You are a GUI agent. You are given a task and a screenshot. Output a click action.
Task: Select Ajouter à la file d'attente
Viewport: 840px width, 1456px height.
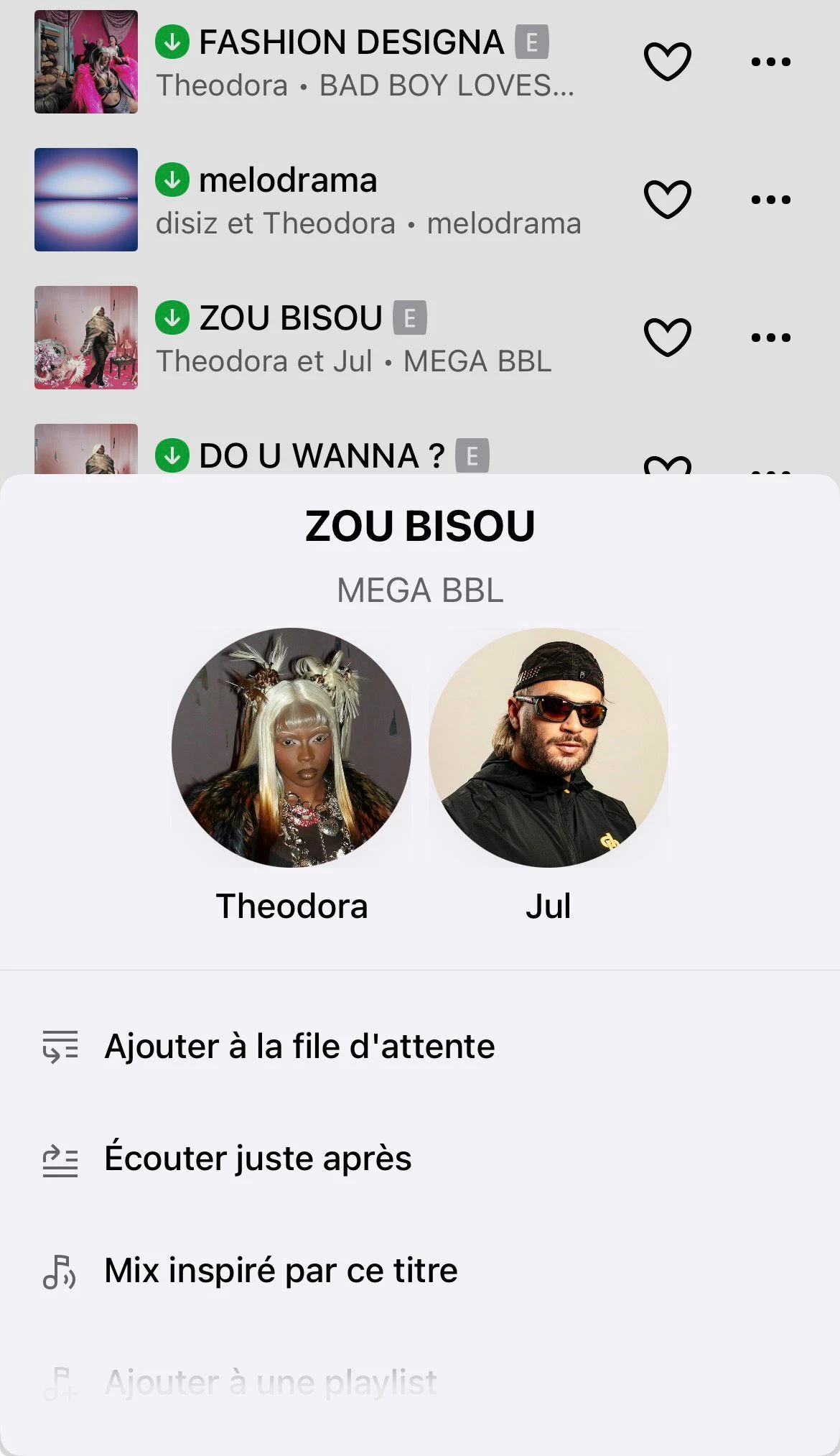[299, 1046]
